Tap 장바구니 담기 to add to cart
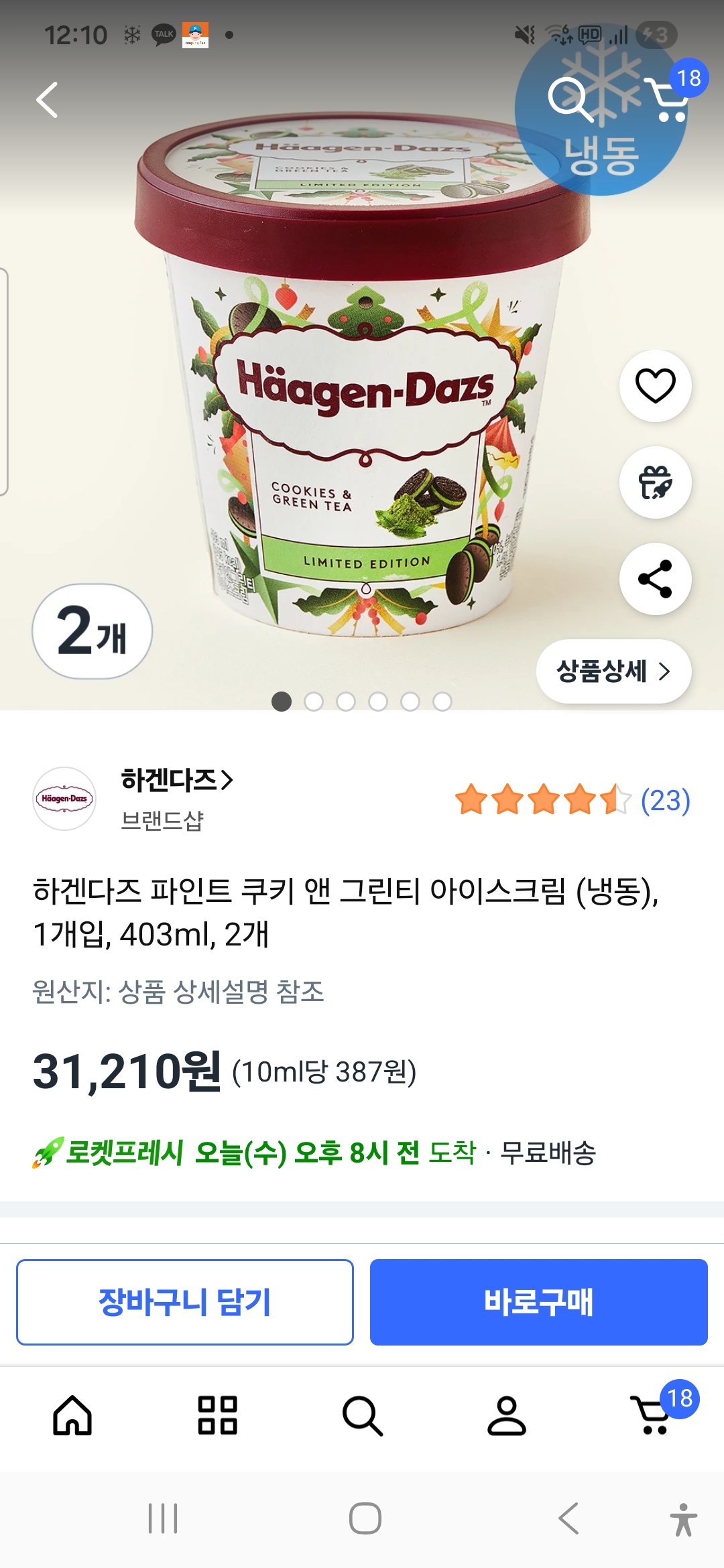 click(x=185, y=1302)
